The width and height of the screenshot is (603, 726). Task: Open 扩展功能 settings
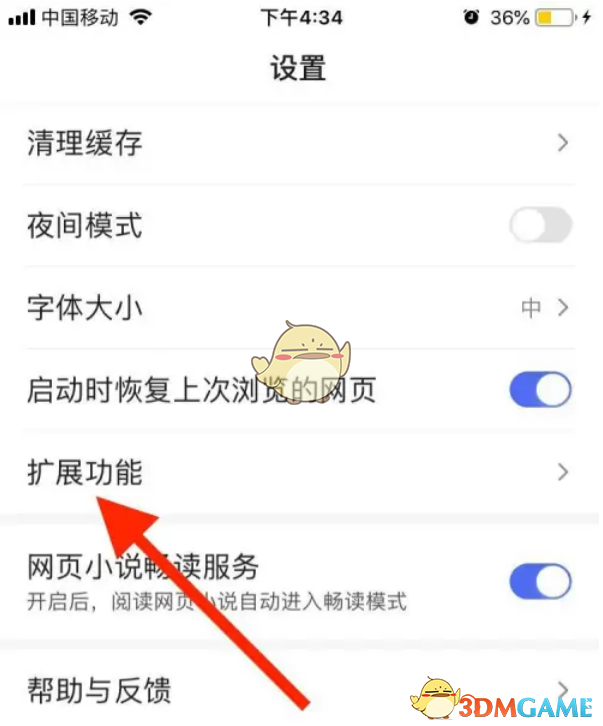pyautogui.click(x=300, y=471)
